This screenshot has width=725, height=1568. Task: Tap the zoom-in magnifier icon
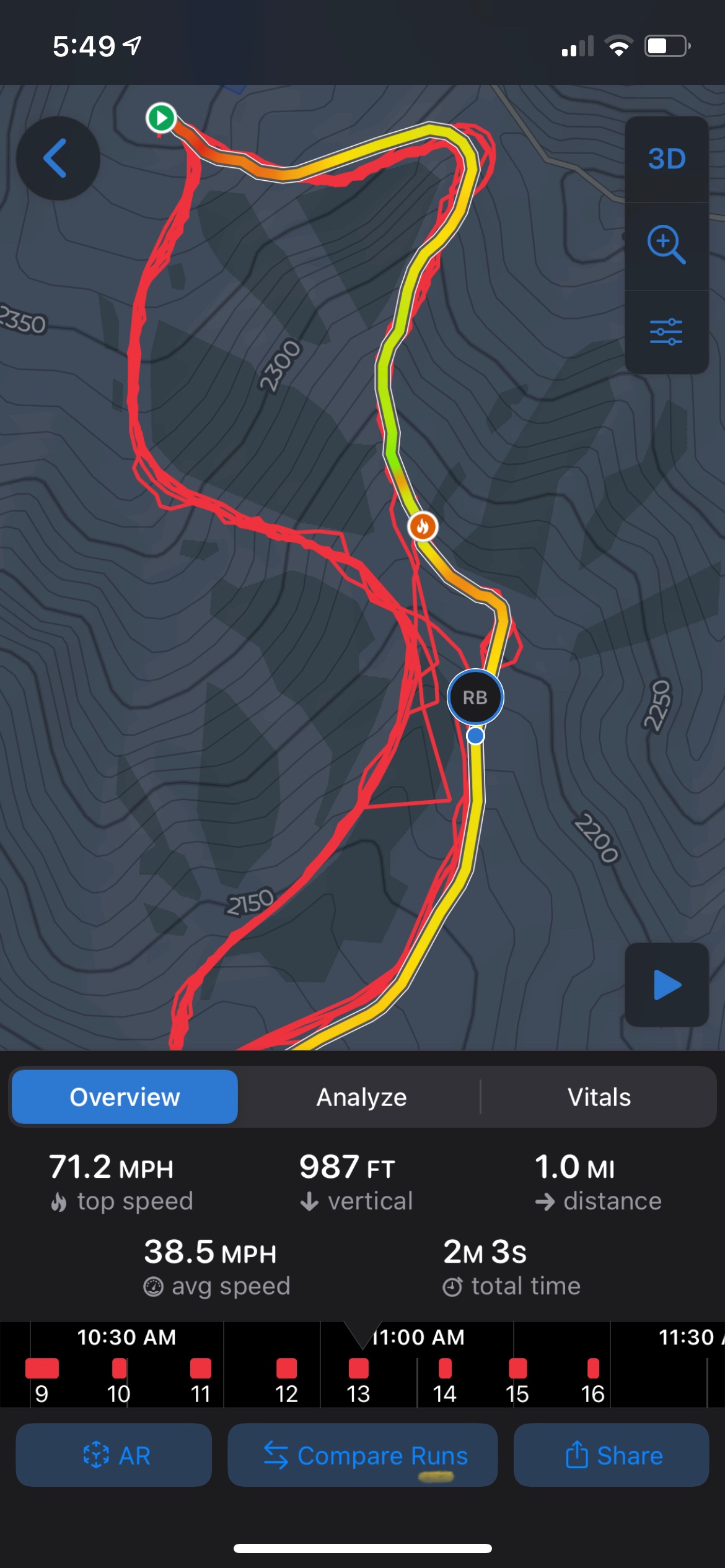(x=666, y=245)
